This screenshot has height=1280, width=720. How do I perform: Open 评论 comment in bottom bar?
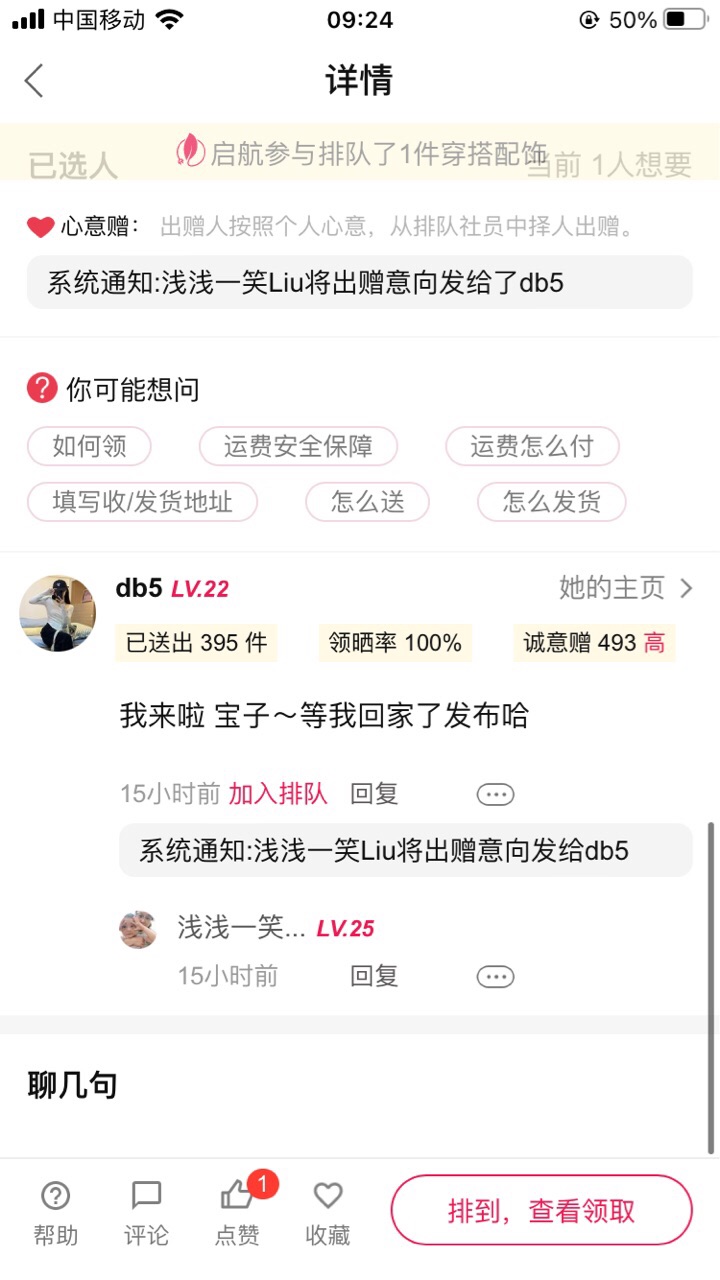(146, 1212)
